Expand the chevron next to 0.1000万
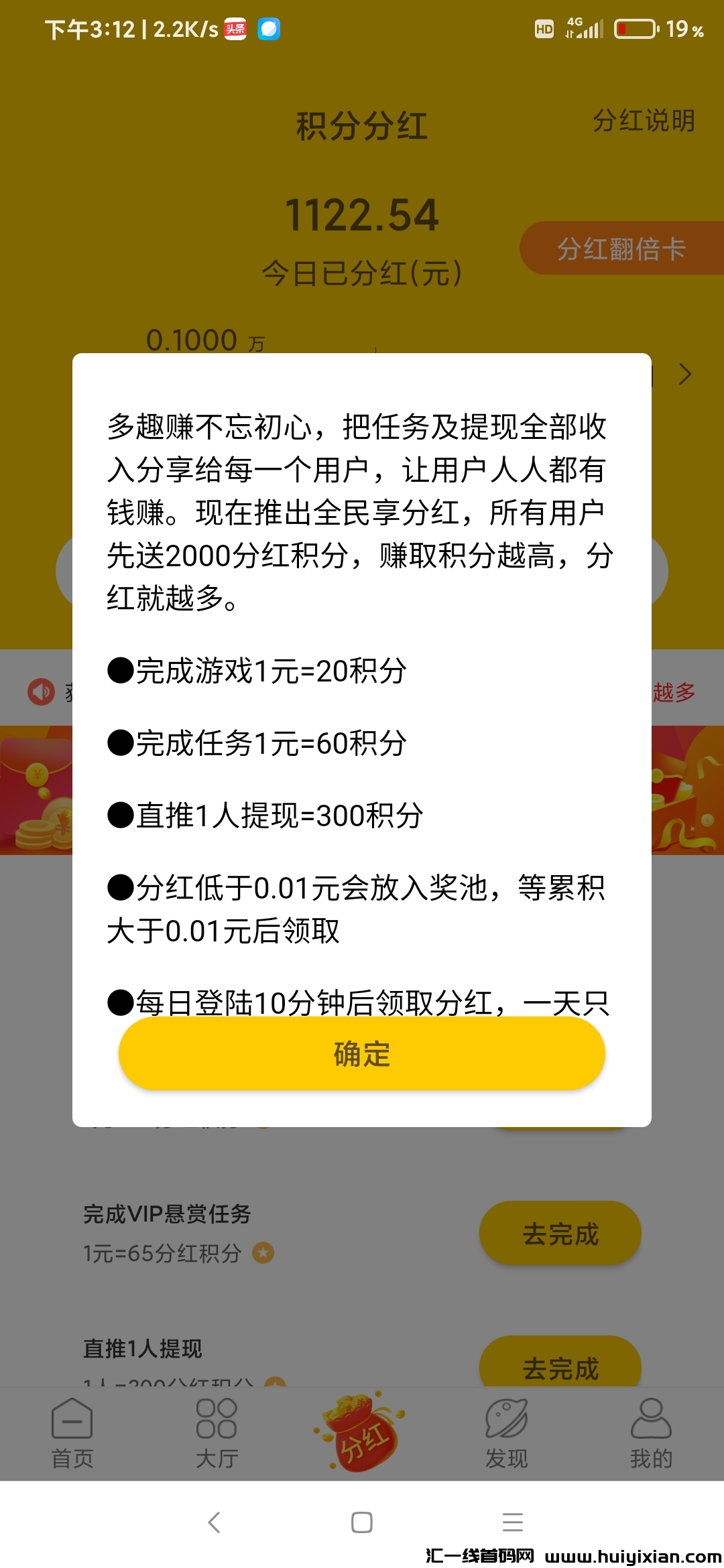The image size is (724, 1568). [x=686, y=373]
